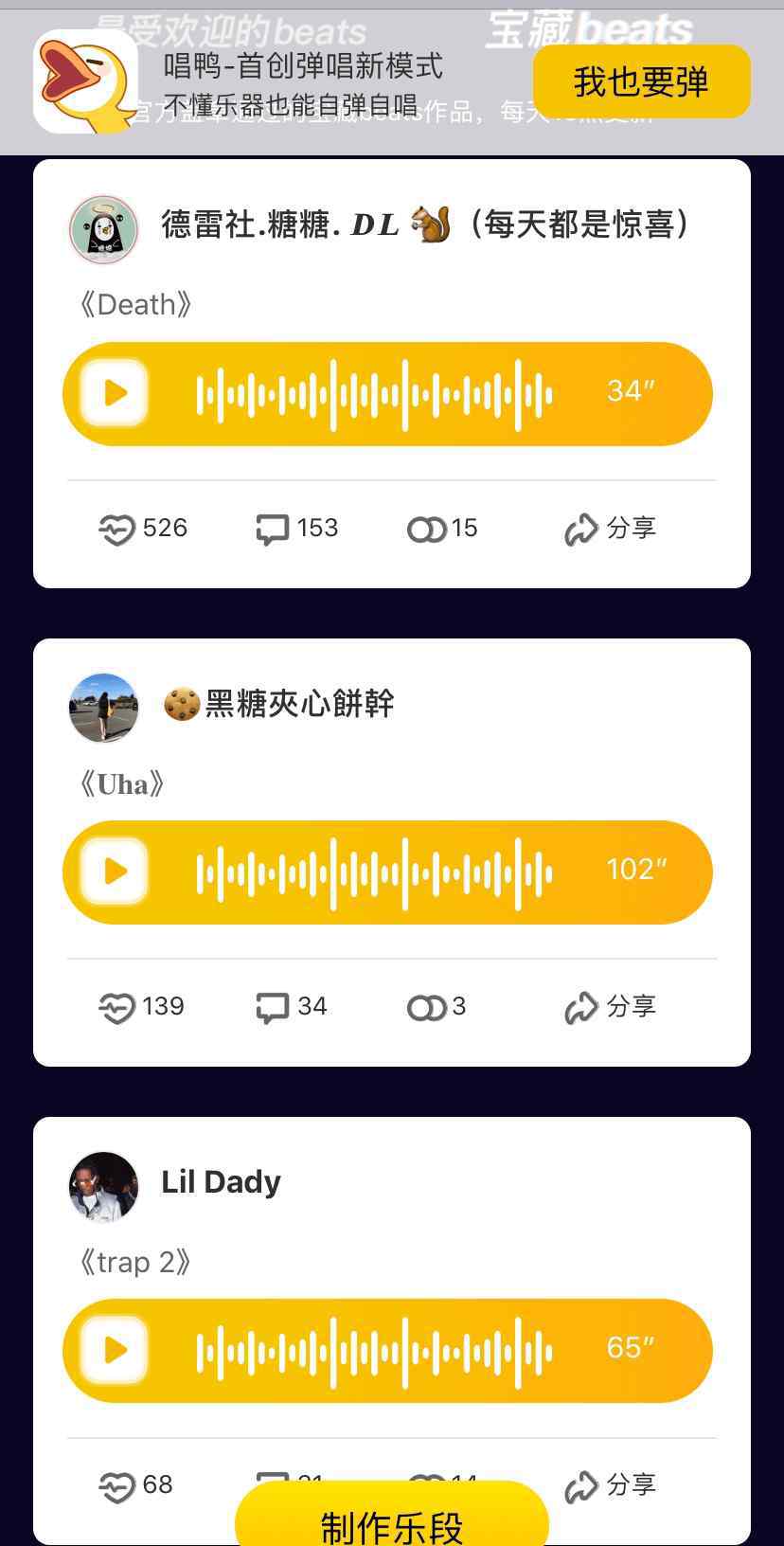Image resolution: width=784 pixels, height=1546 pixels.
Task: Open the collab icon showing 15 on Death
Action: pyautogui.click(x=442, y=529)
